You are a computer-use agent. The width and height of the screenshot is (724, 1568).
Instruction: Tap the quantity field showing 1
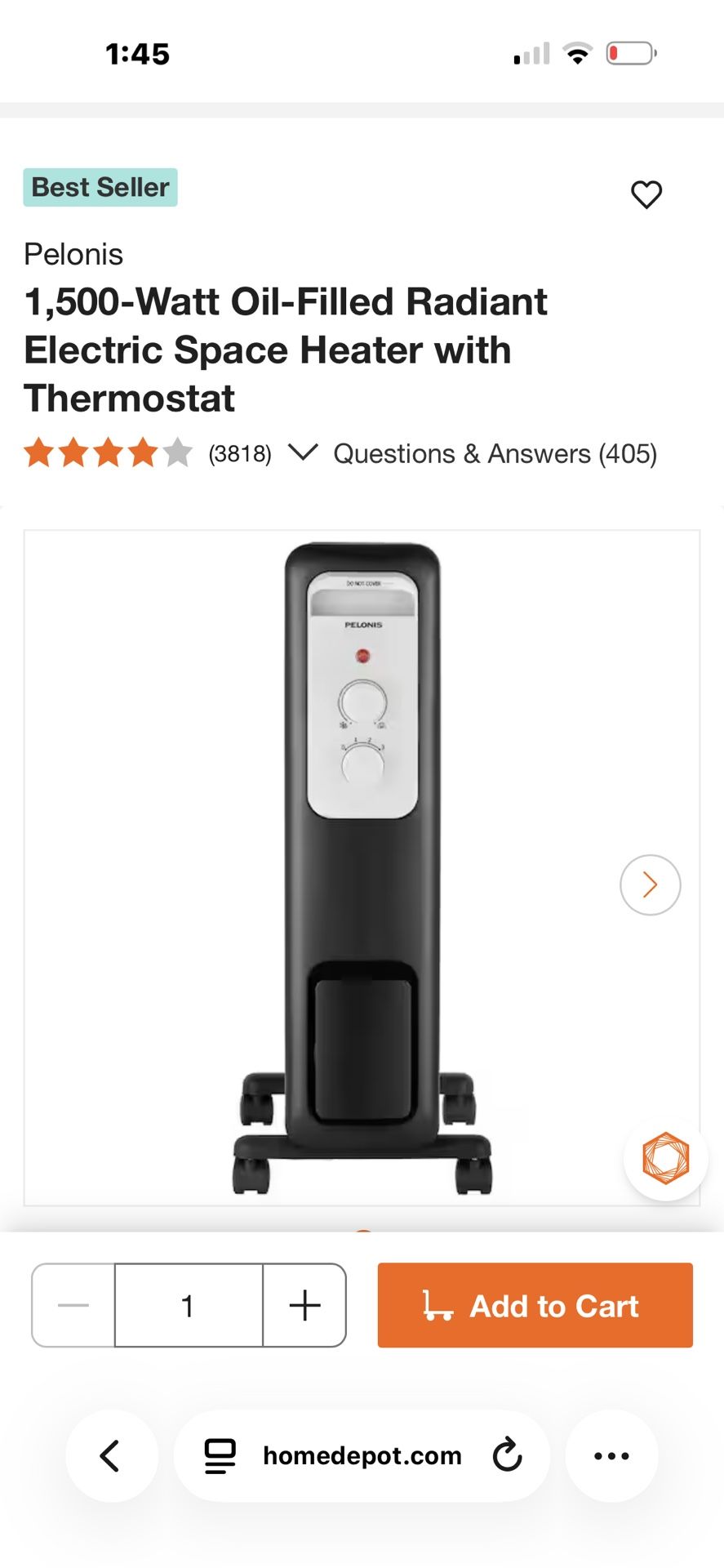[x=189, y=1305]
